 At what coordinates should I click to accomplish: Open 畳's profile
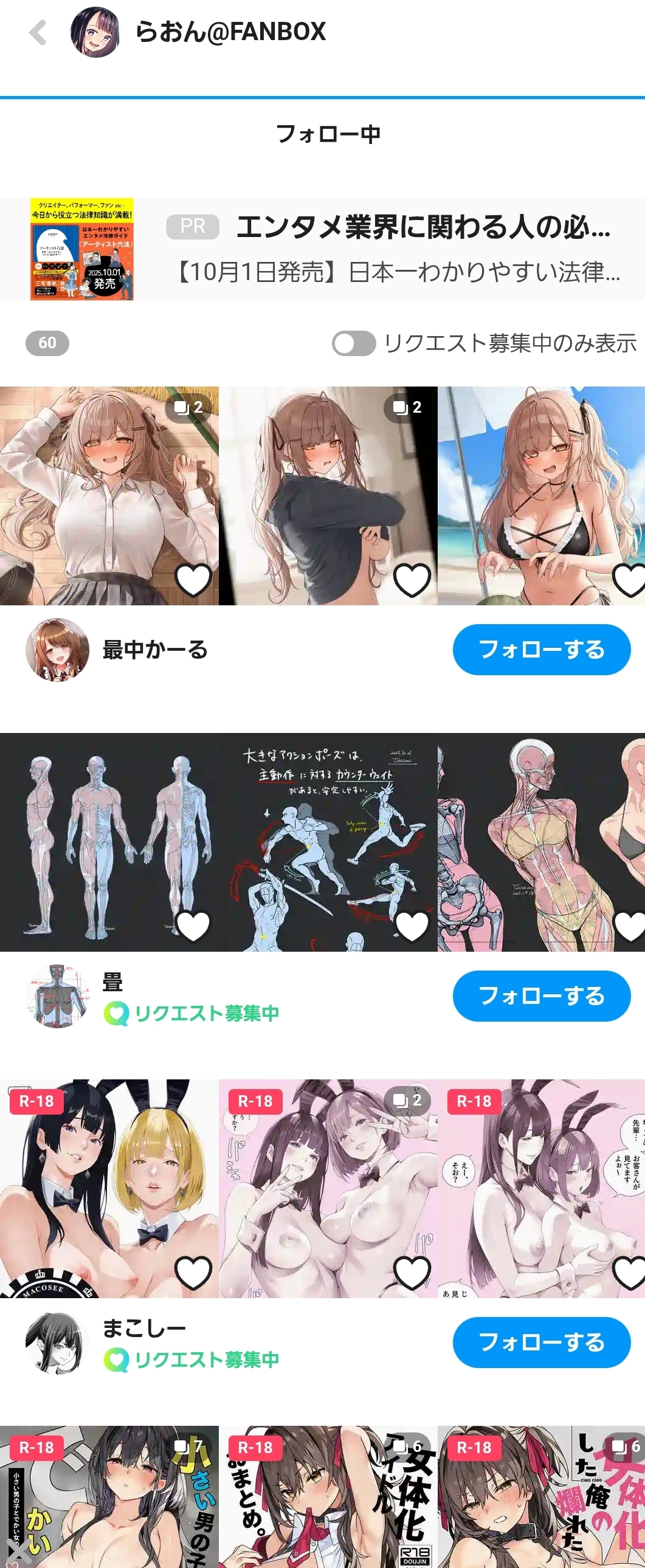58,996
